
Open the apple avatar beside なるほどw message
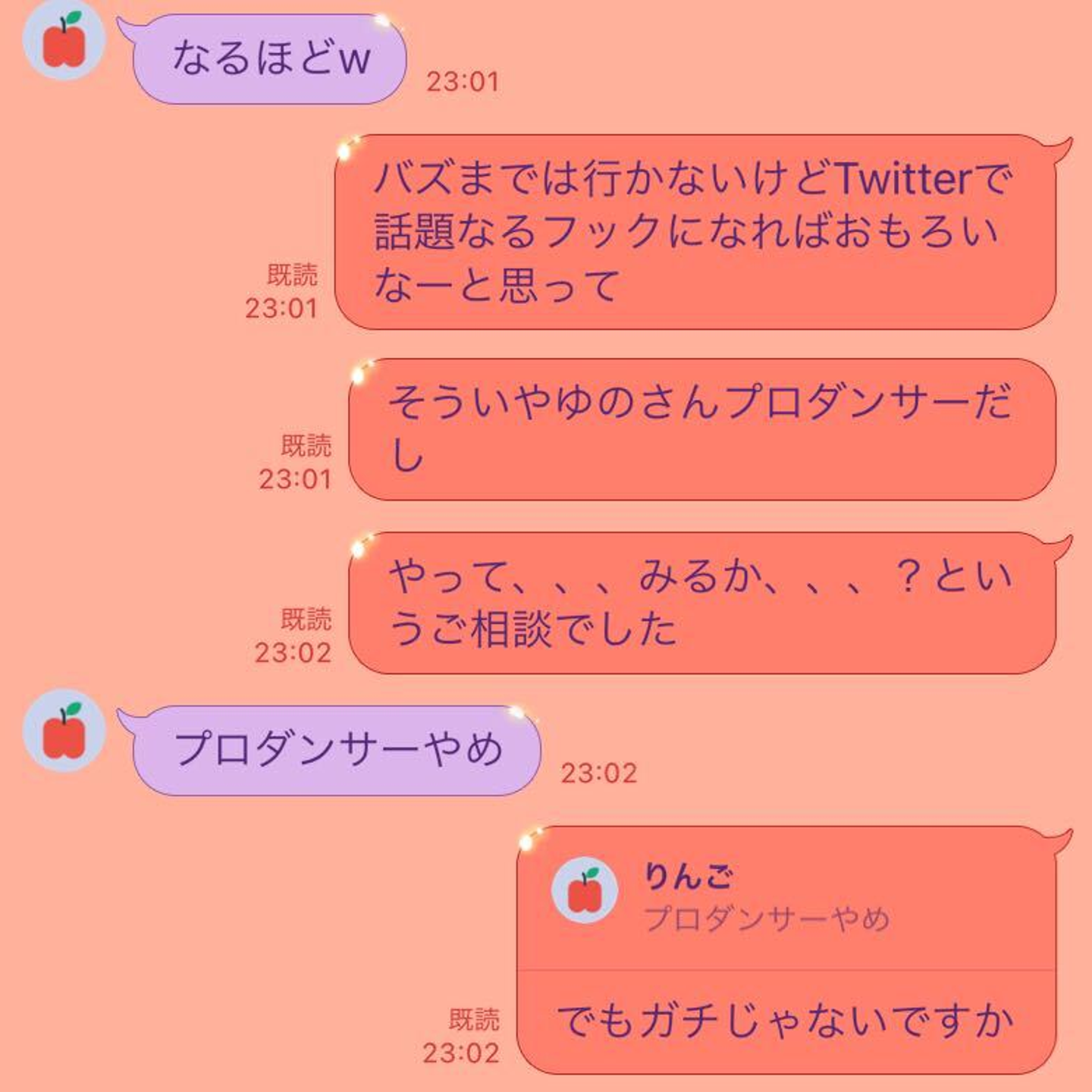pyautogui.click(x=64, y=42)
